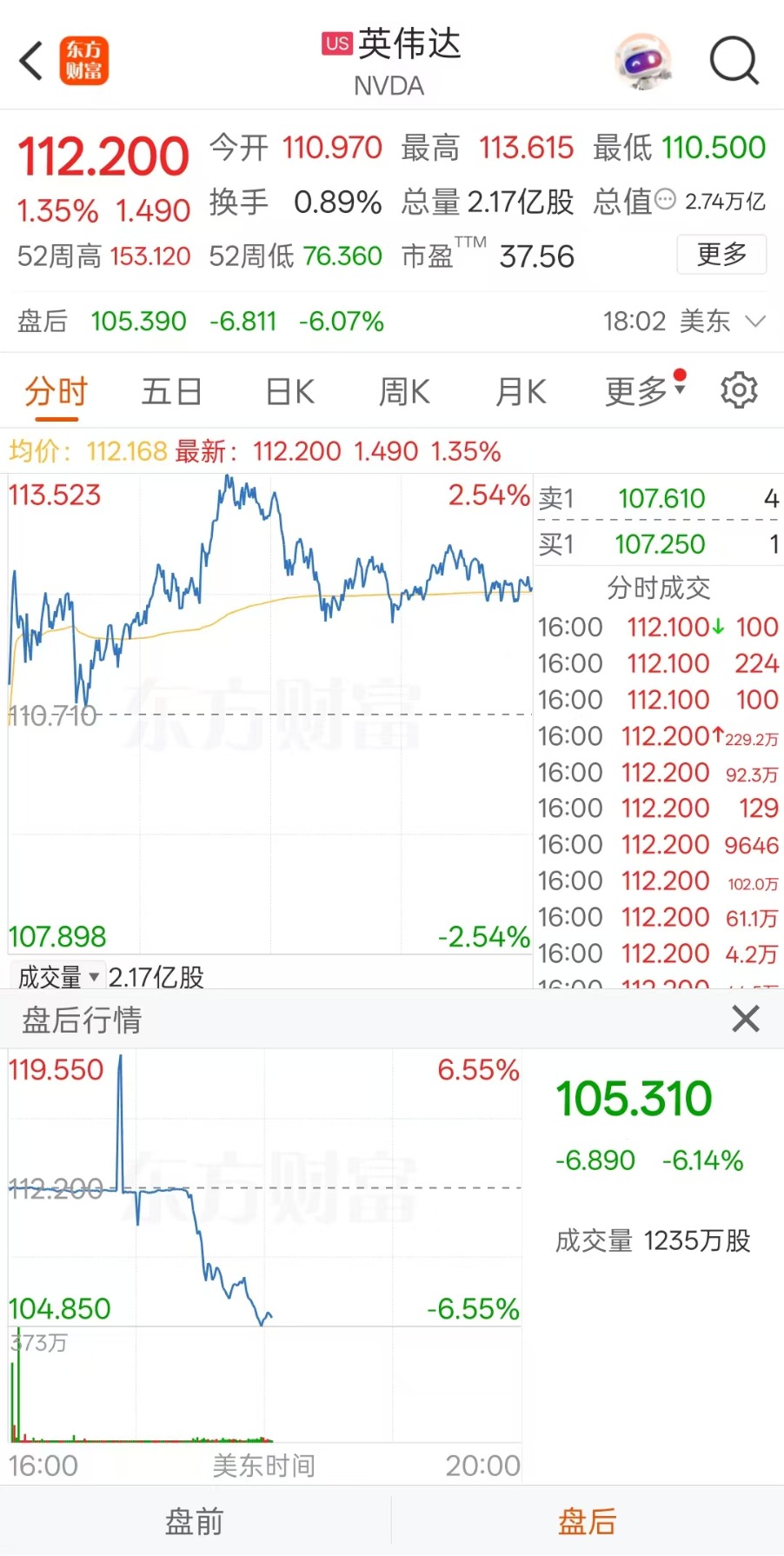Open the search magnifier icon
The width and height of the screenshot is (784, 1556).
(734, 61)
